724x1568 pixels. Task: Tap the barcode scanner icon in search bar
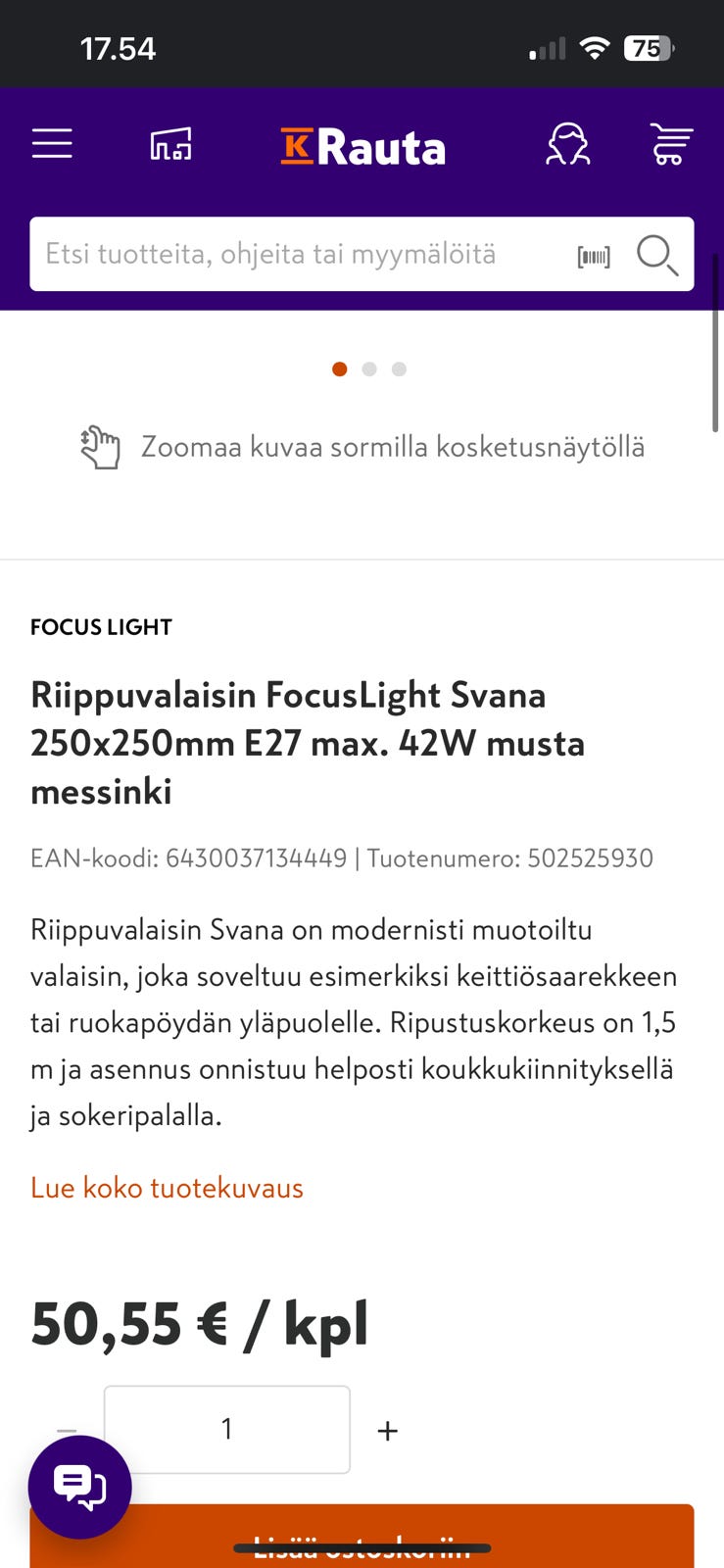coord(593,255)
